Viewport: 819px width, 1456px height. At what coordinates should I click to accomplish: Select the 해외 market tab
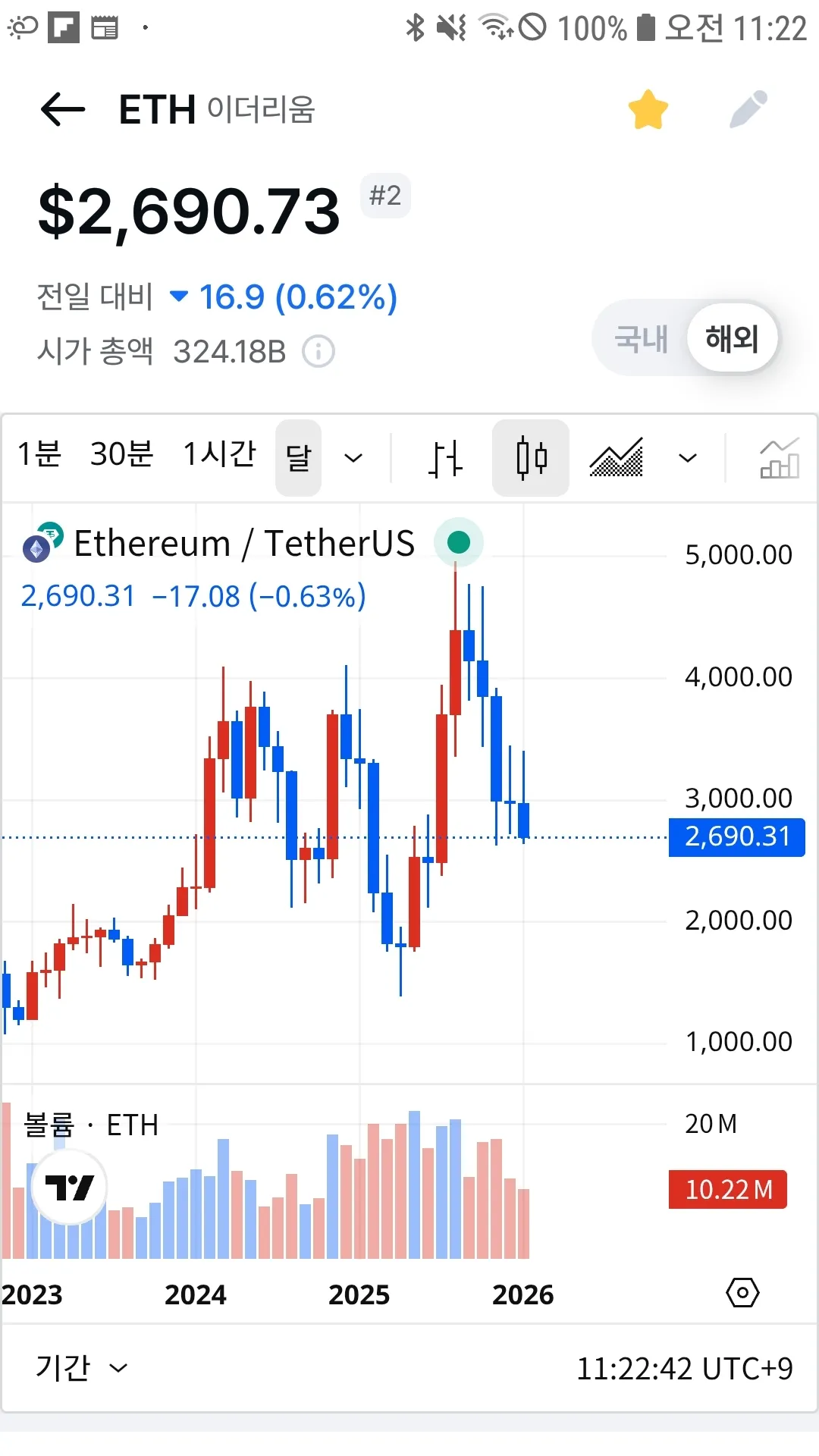click(x=732, y=338)
